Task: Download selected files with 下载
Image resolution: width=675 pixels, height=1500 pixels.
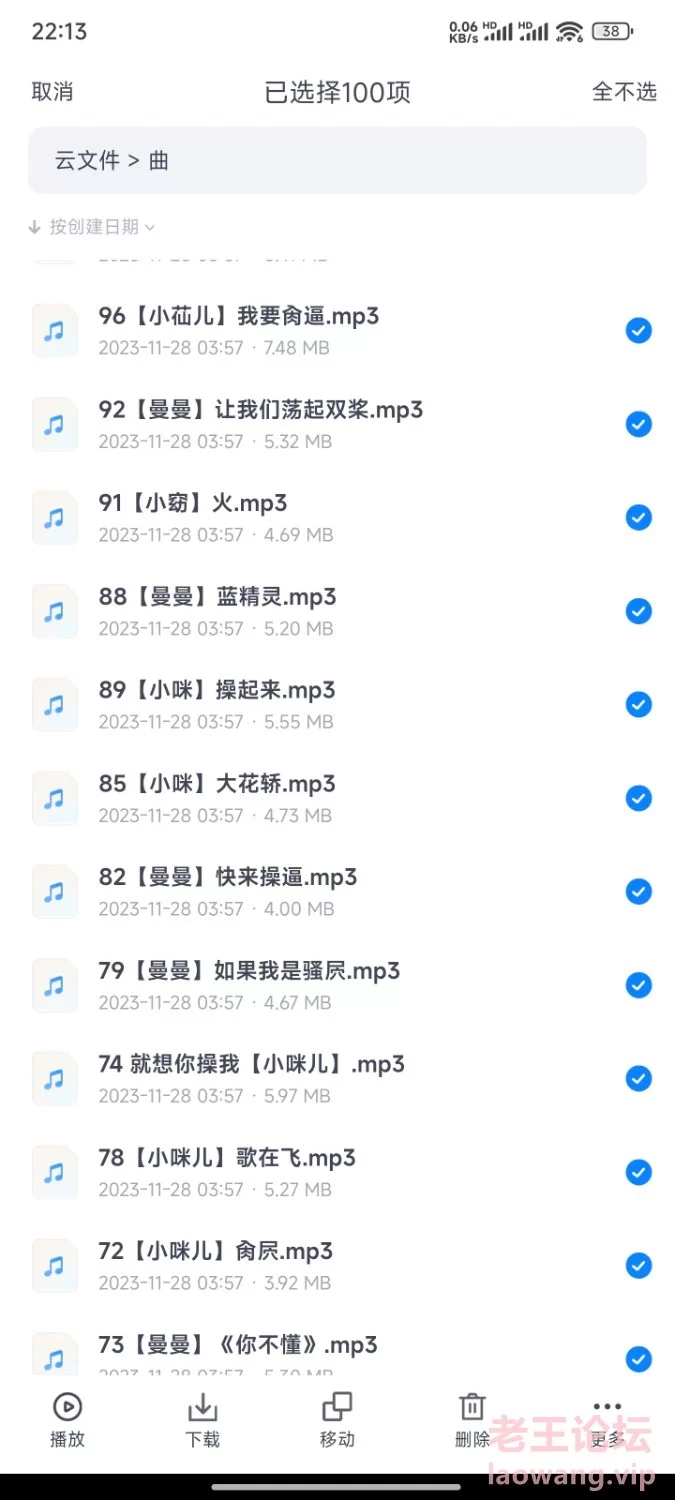Action: tap(202, 1421)
